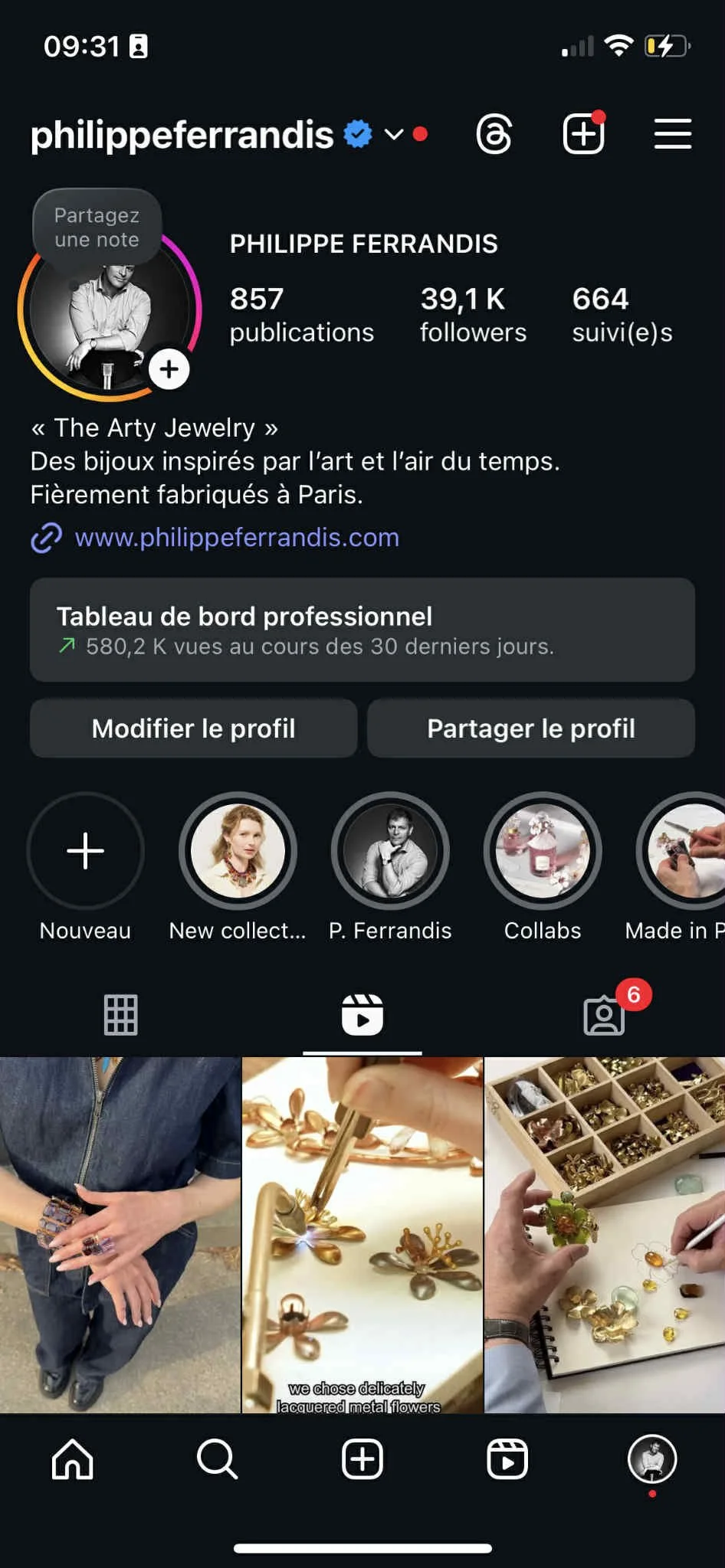Open the hamburger menu

pos(673,135)
